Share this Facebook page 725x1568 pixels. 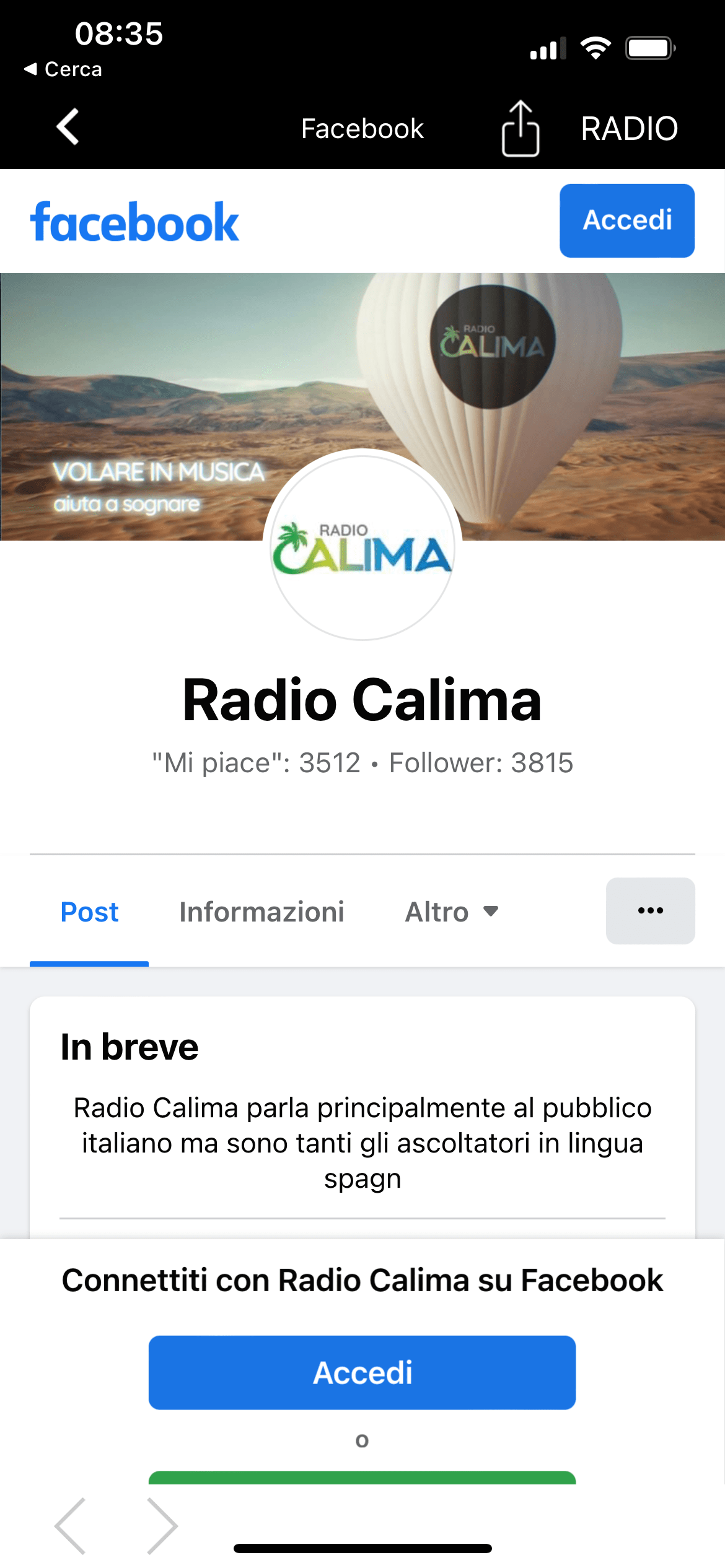point(520,129)
